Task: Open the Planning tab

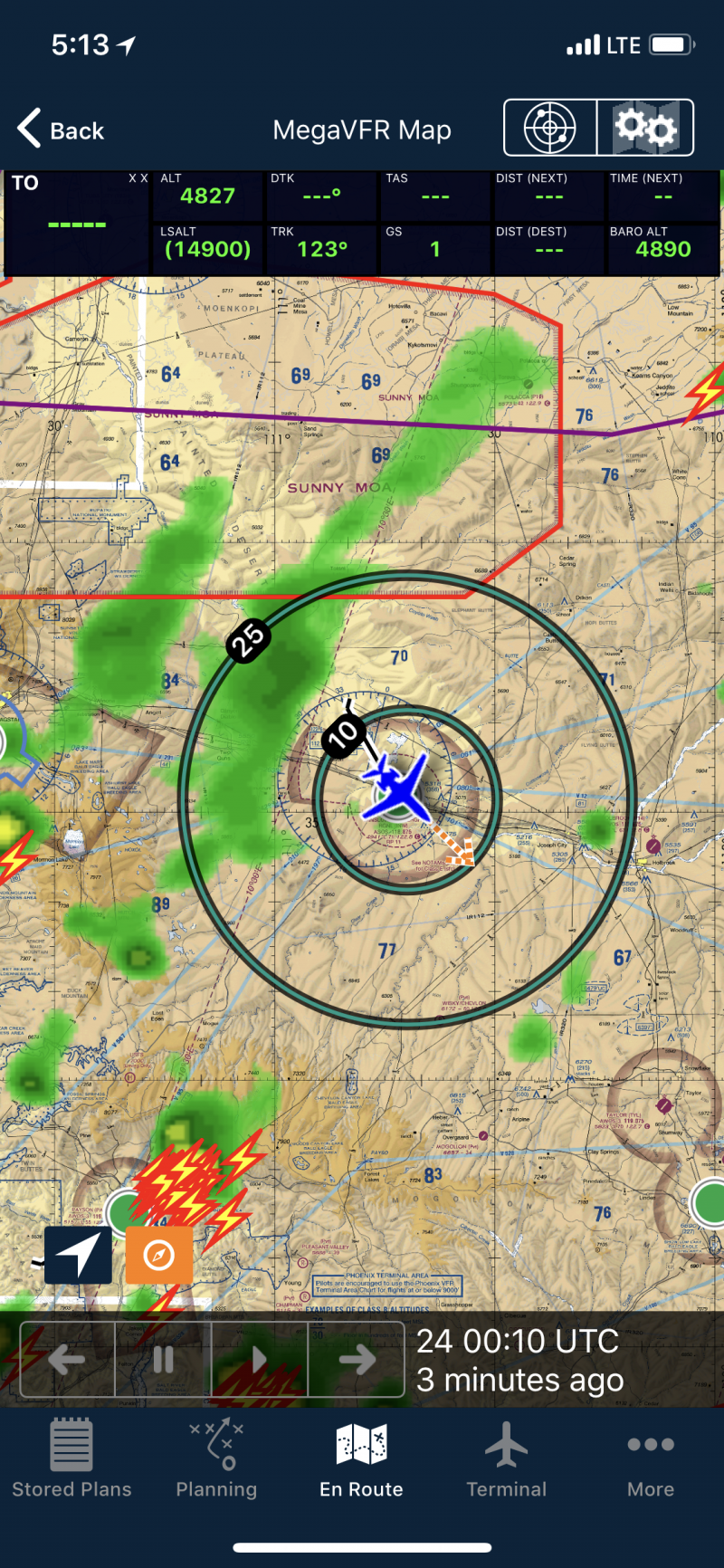Action: [216, 1458]
